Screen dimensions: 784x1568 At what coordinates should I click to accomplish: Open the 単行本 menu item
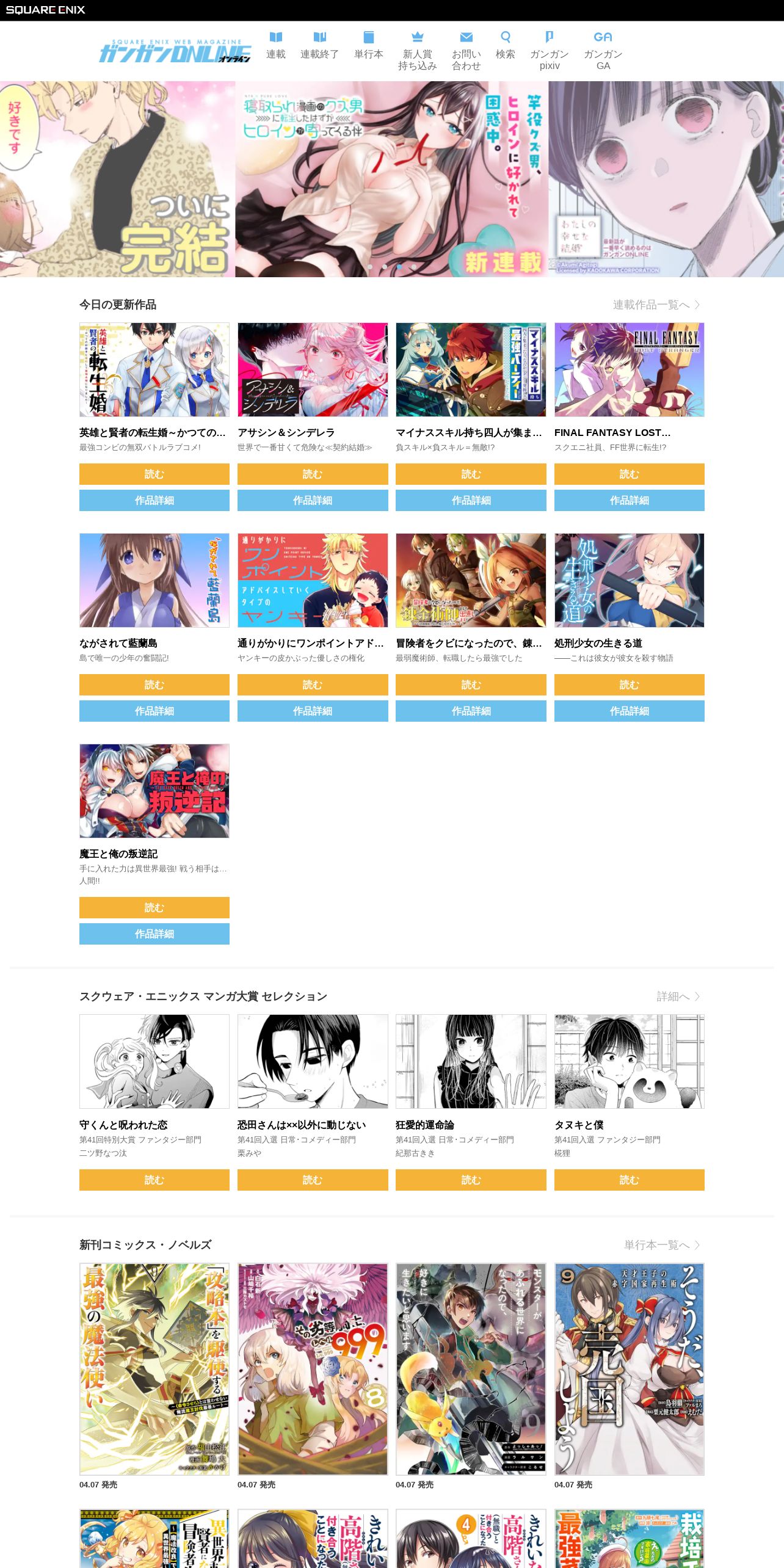point(368,46)
